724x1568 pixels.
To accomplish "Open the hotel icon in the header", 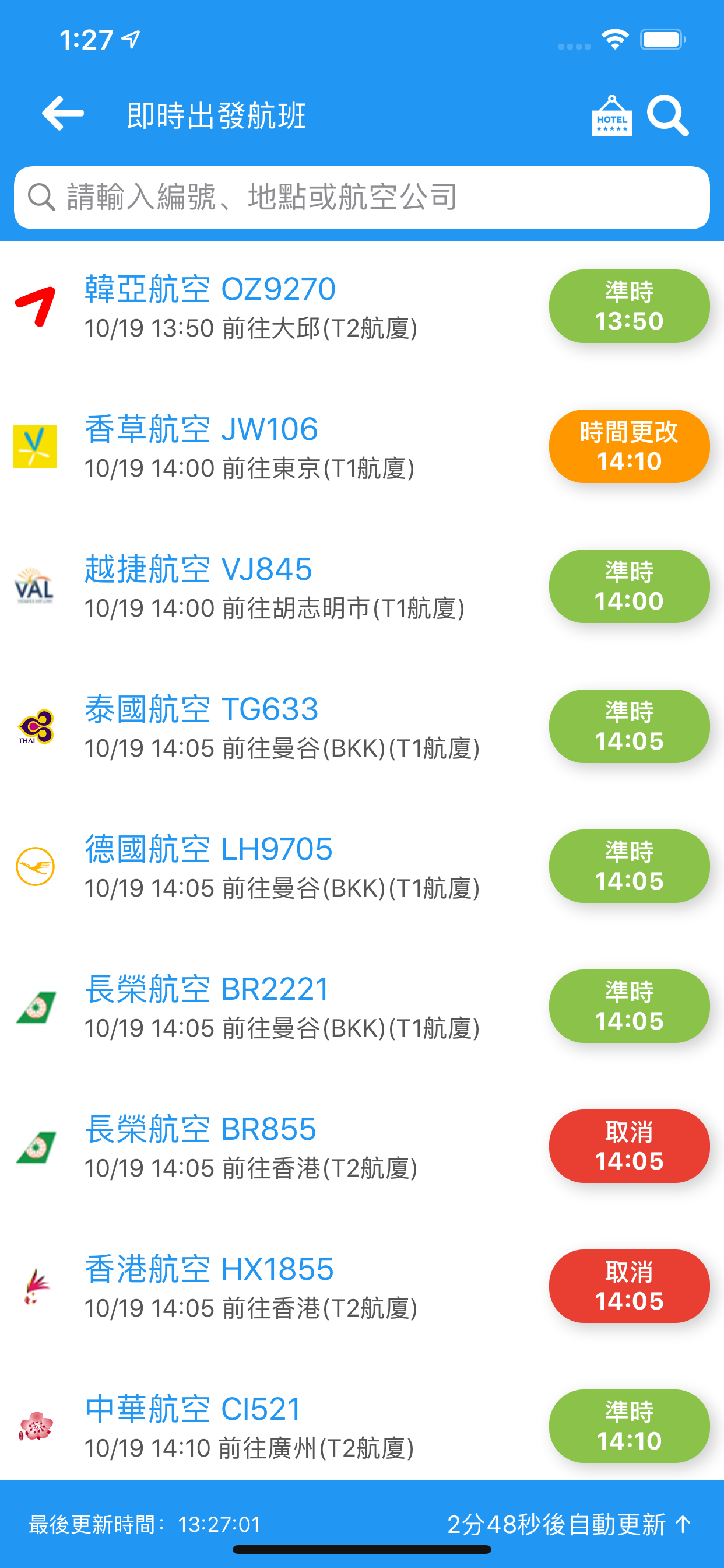I will point(611,115).
